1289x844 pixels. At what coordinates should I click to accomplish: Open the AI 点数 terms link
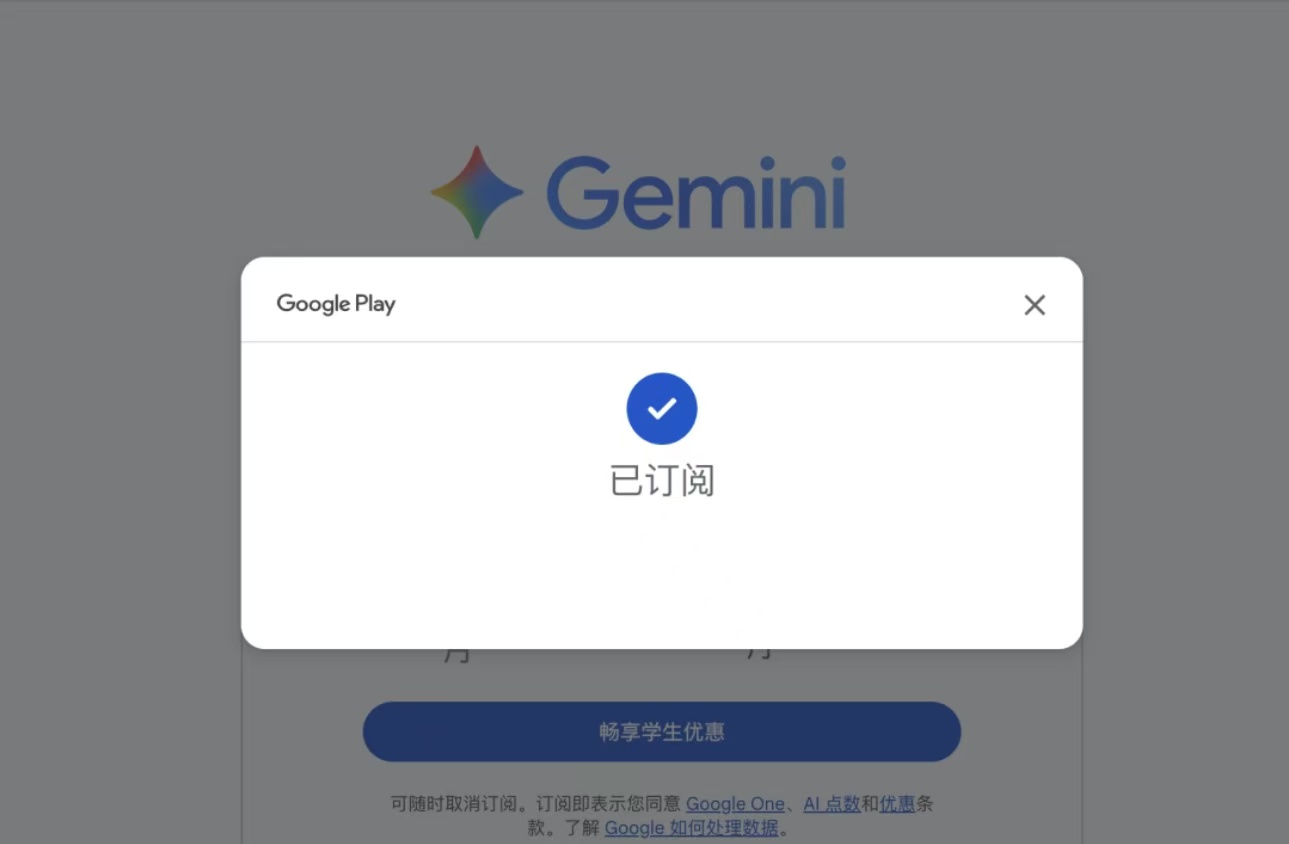(831, 804)
